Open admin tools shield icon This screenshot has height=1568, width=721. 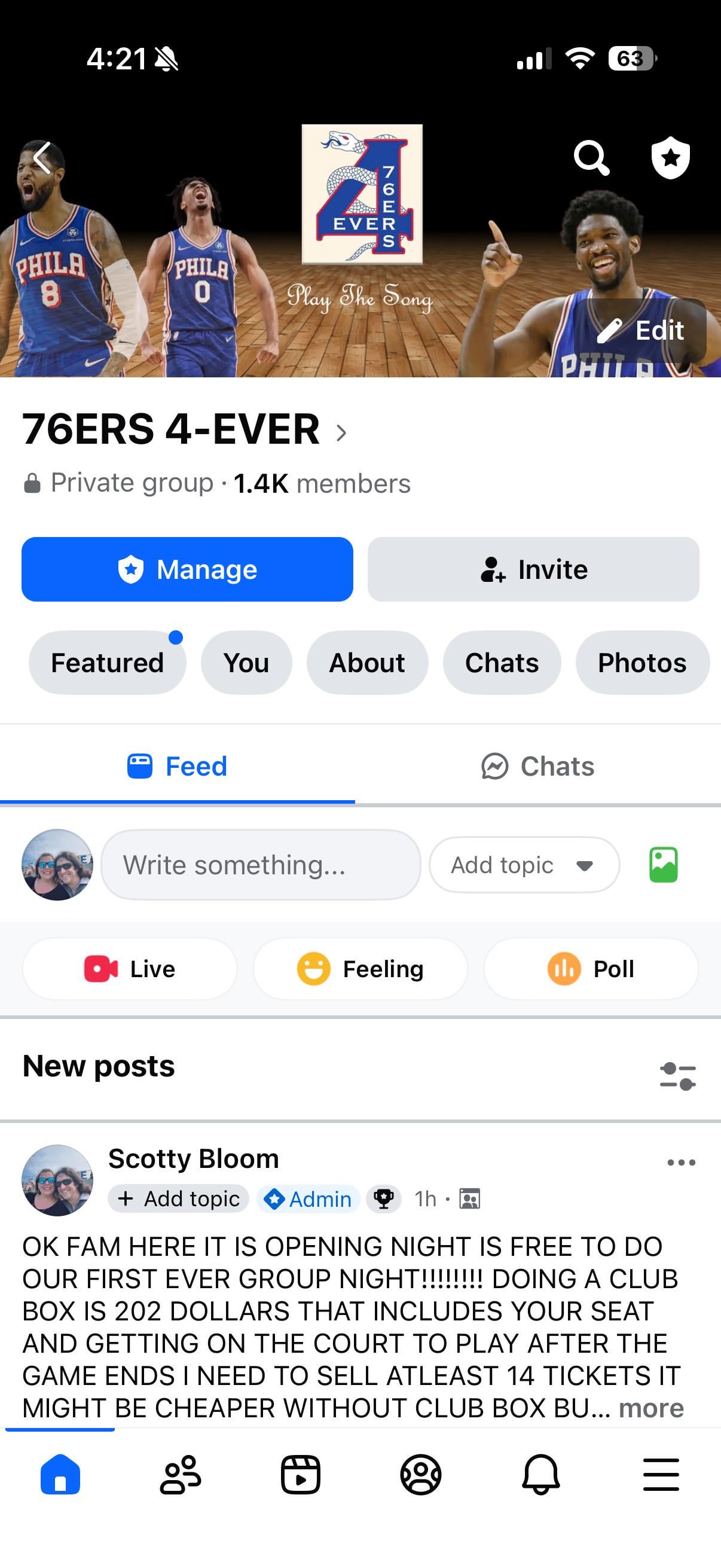(x=671, y=158)
